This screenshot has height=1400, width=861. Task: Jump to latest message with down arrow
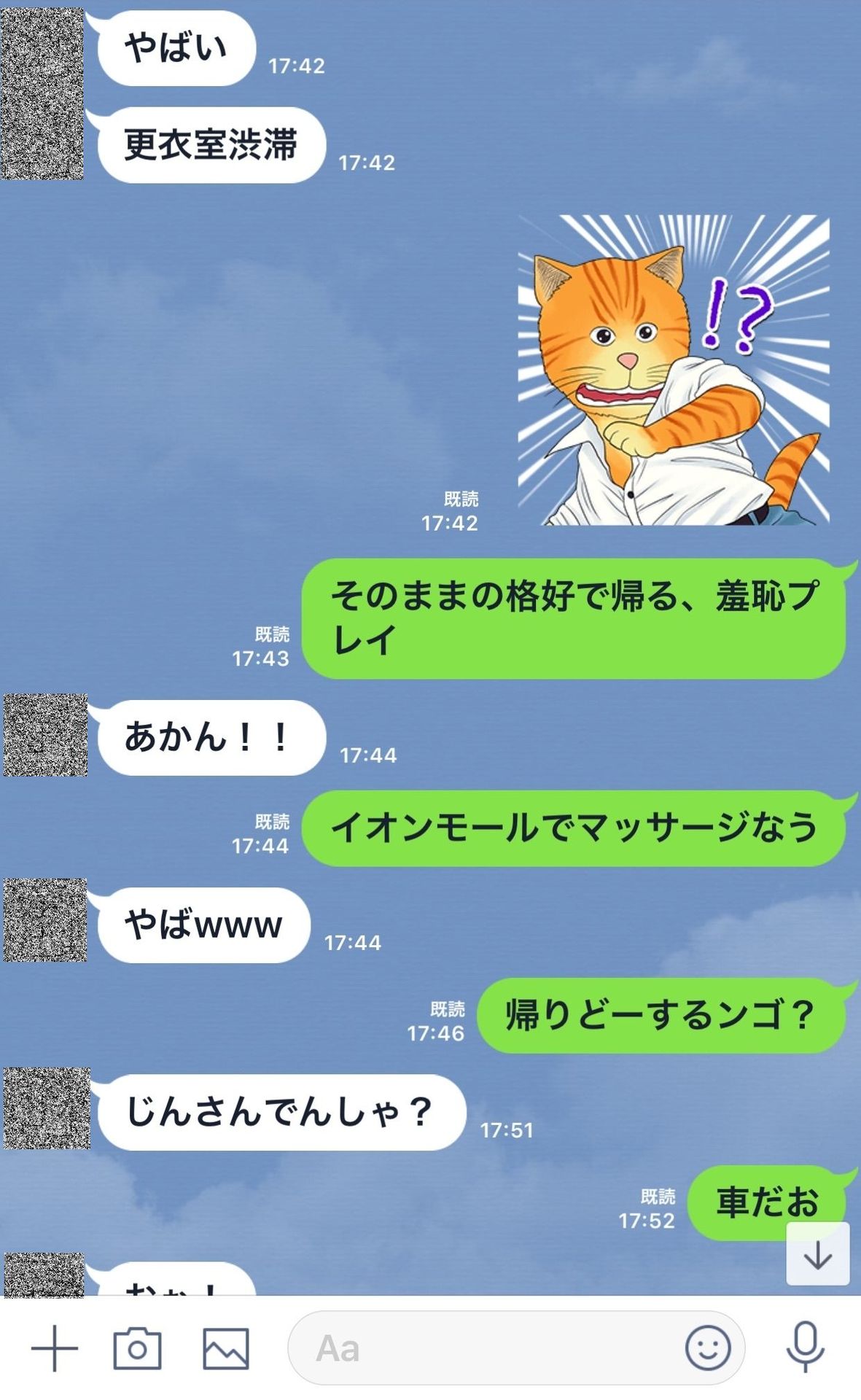pos(818,1254)
